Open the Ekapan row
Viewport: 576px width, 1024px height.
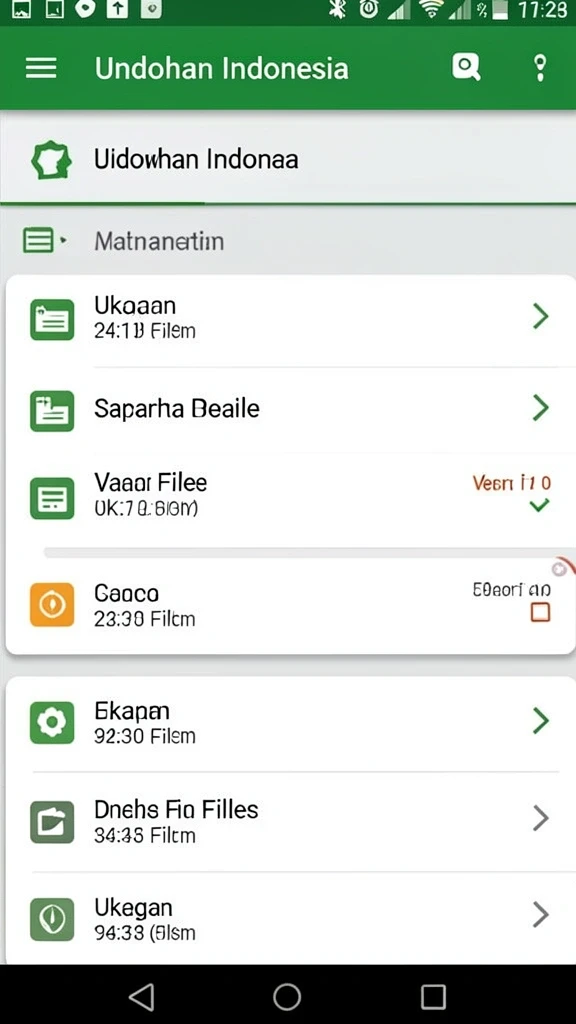point(290,722)
